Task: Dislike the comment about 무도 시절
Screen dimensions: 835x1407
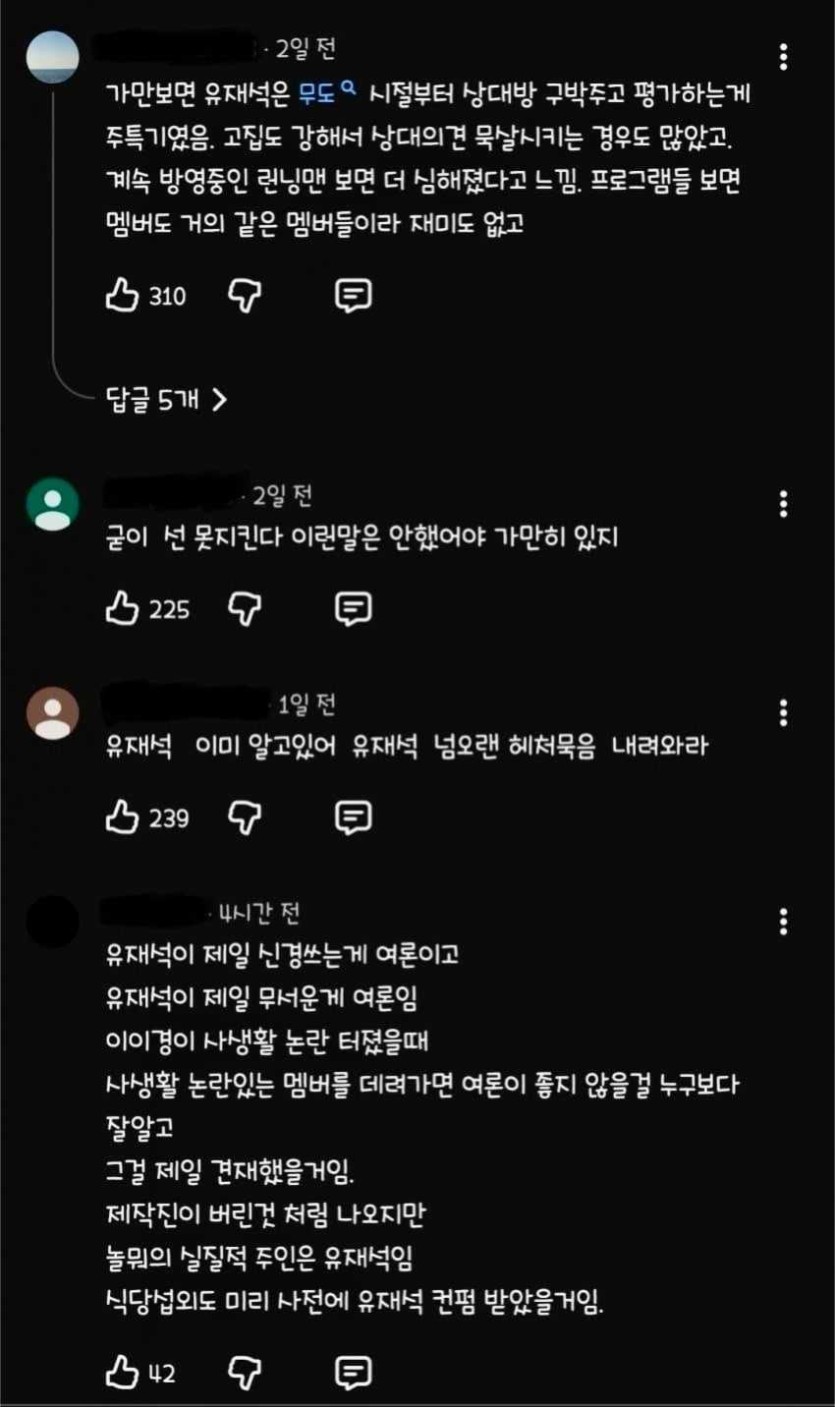Action: click(245, 295)
